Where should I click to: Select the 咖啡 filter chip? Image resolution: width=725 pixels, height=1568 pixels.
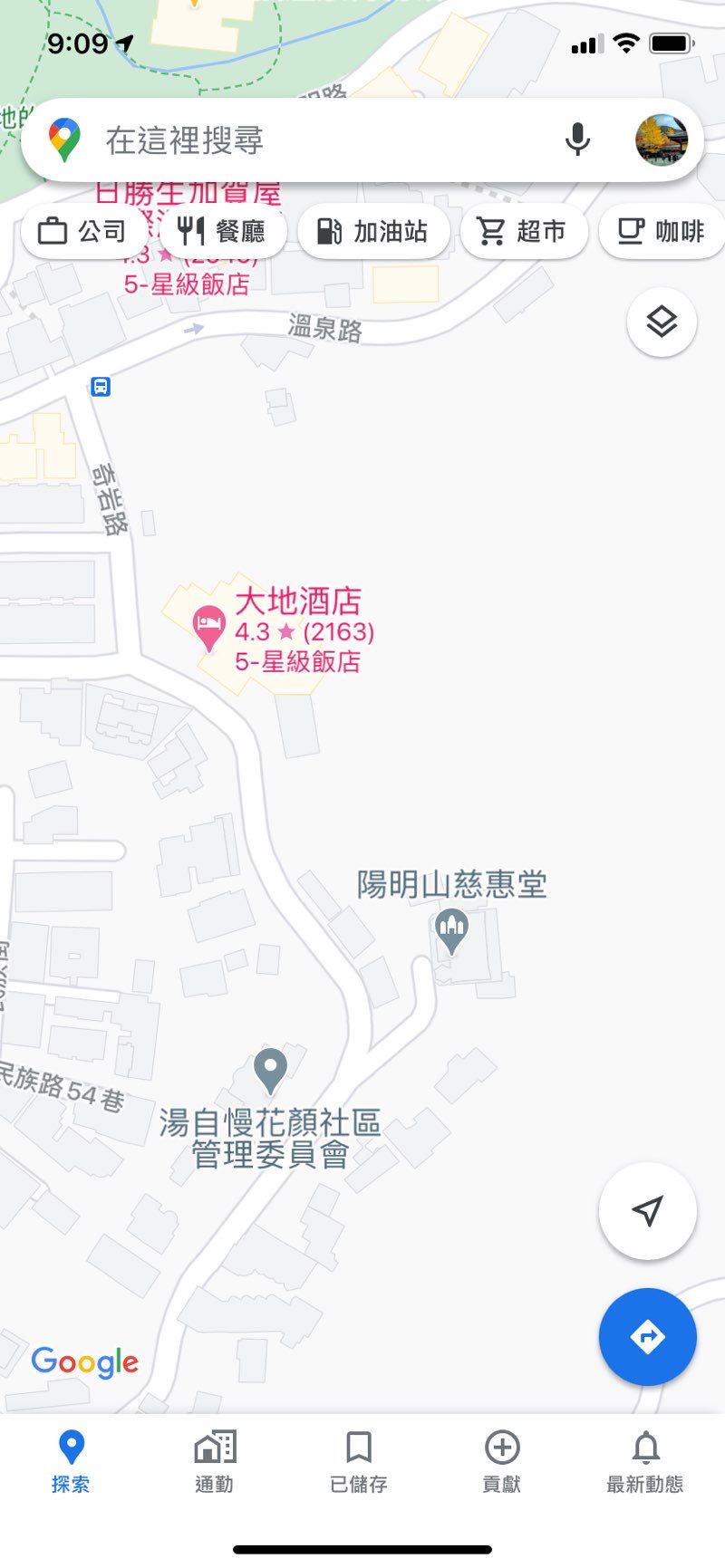(x=661, y=232)
